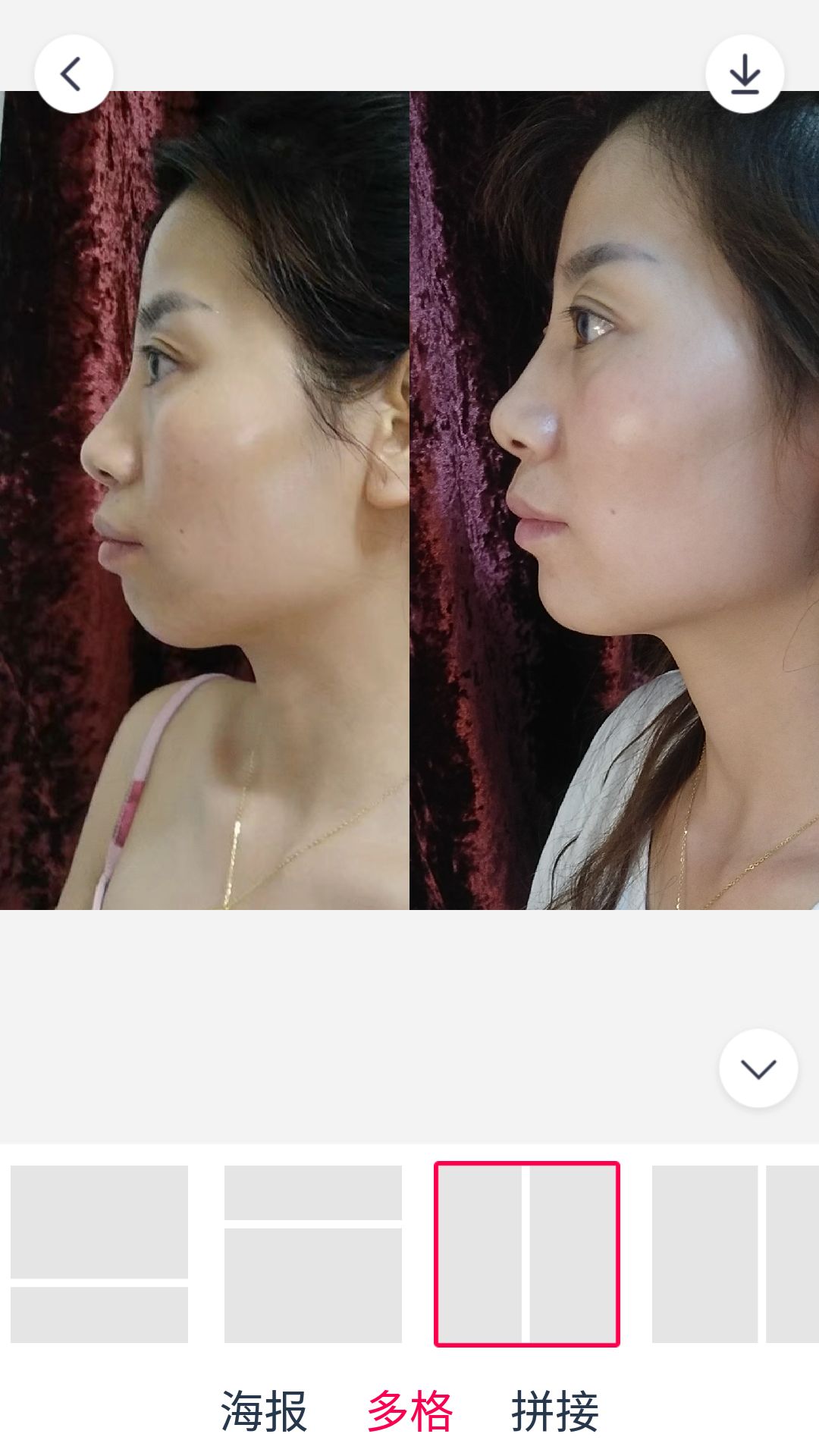819x1456 pixels.
Task: Collapse the layout panel with the chevron
Action: tap(758, 1068)
